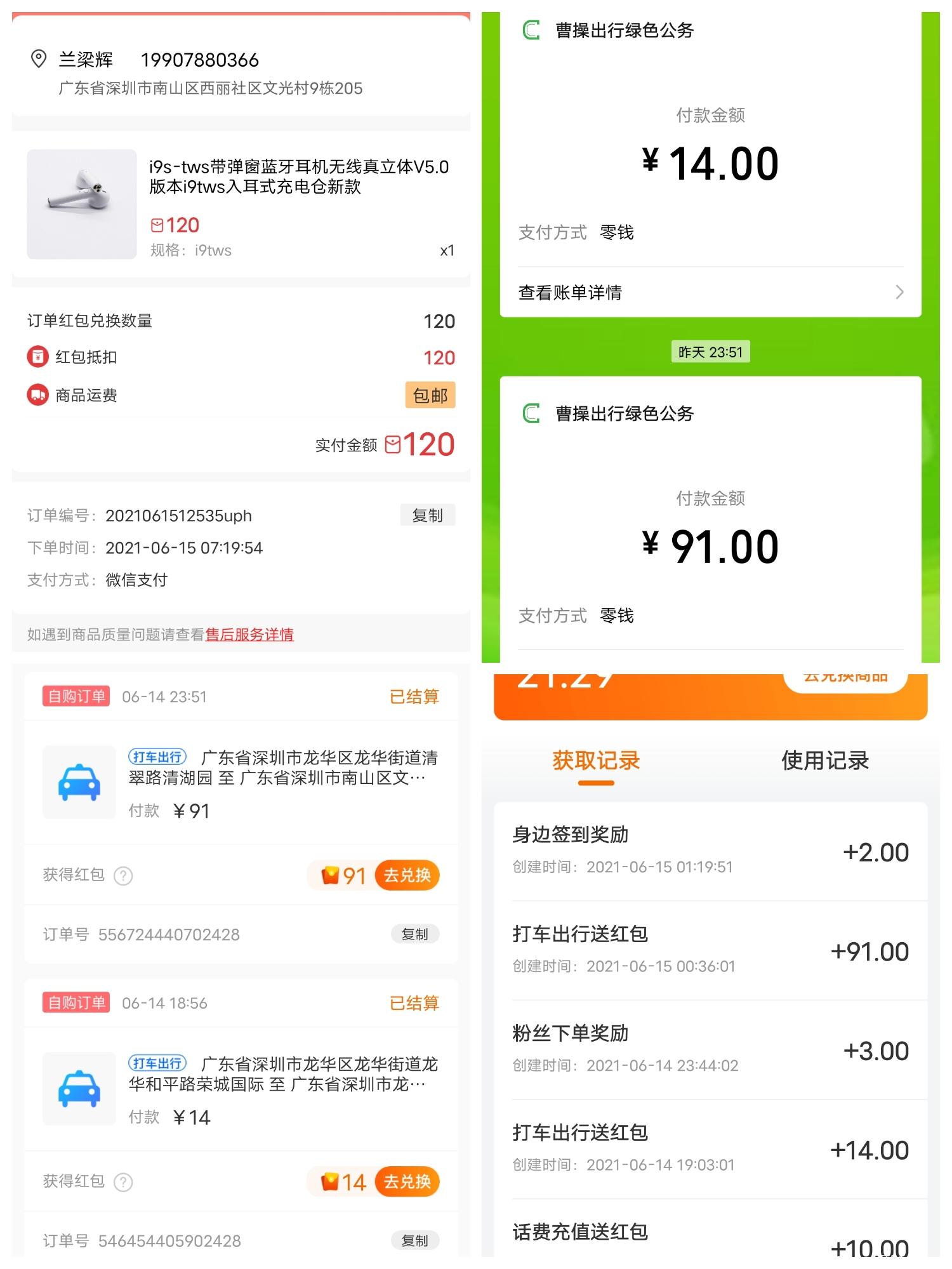952x1269 pixels.
Task: Click the question mark beside 获得红包 on ¥91 order
Action: click(123, 875)
